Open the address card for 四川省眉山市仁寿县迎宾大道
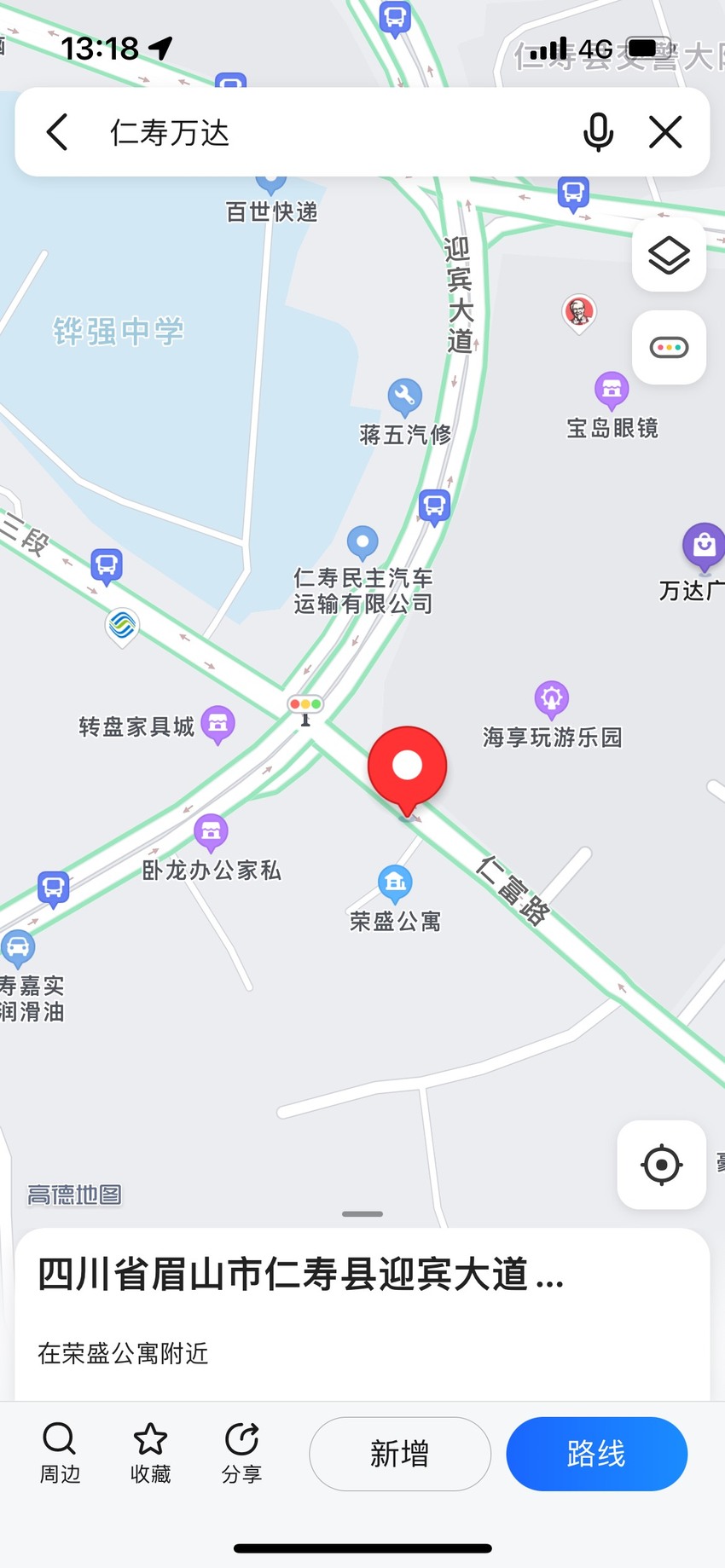 [x=362, y=1313]
